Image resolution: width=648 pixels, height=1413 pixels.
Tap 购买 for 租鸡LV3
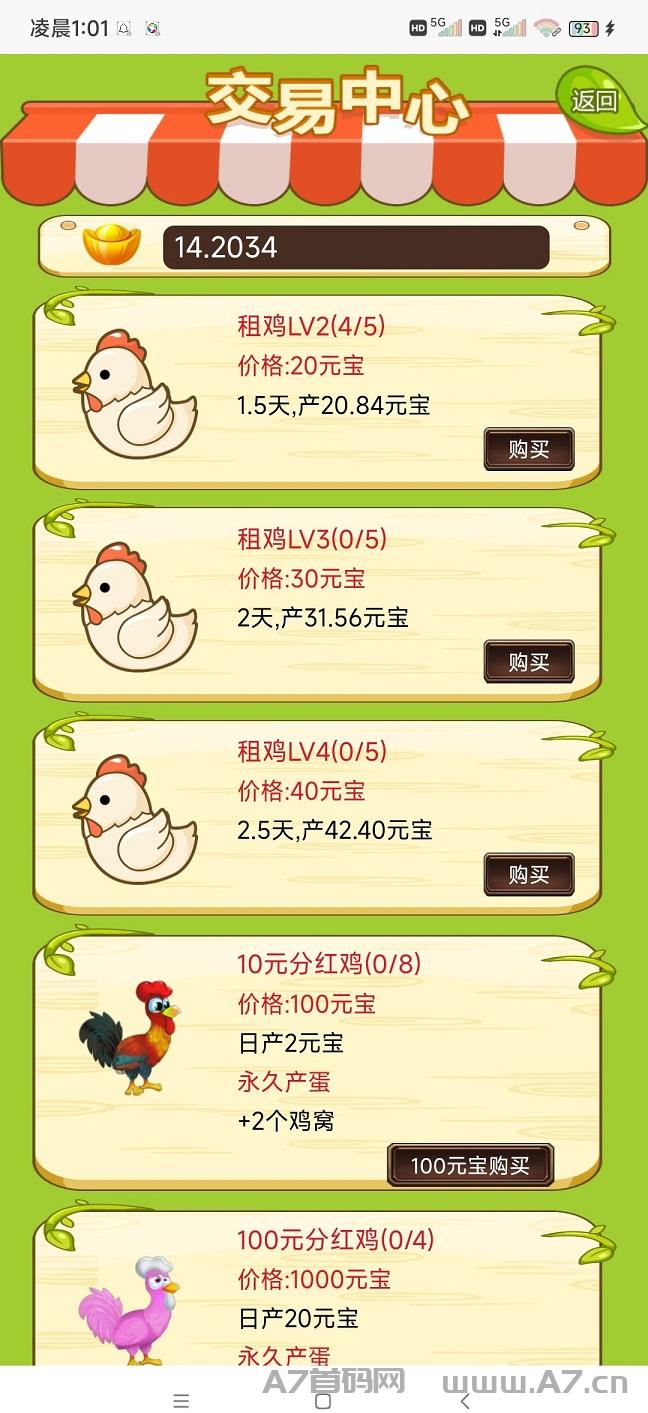click(x=529, y=662)
